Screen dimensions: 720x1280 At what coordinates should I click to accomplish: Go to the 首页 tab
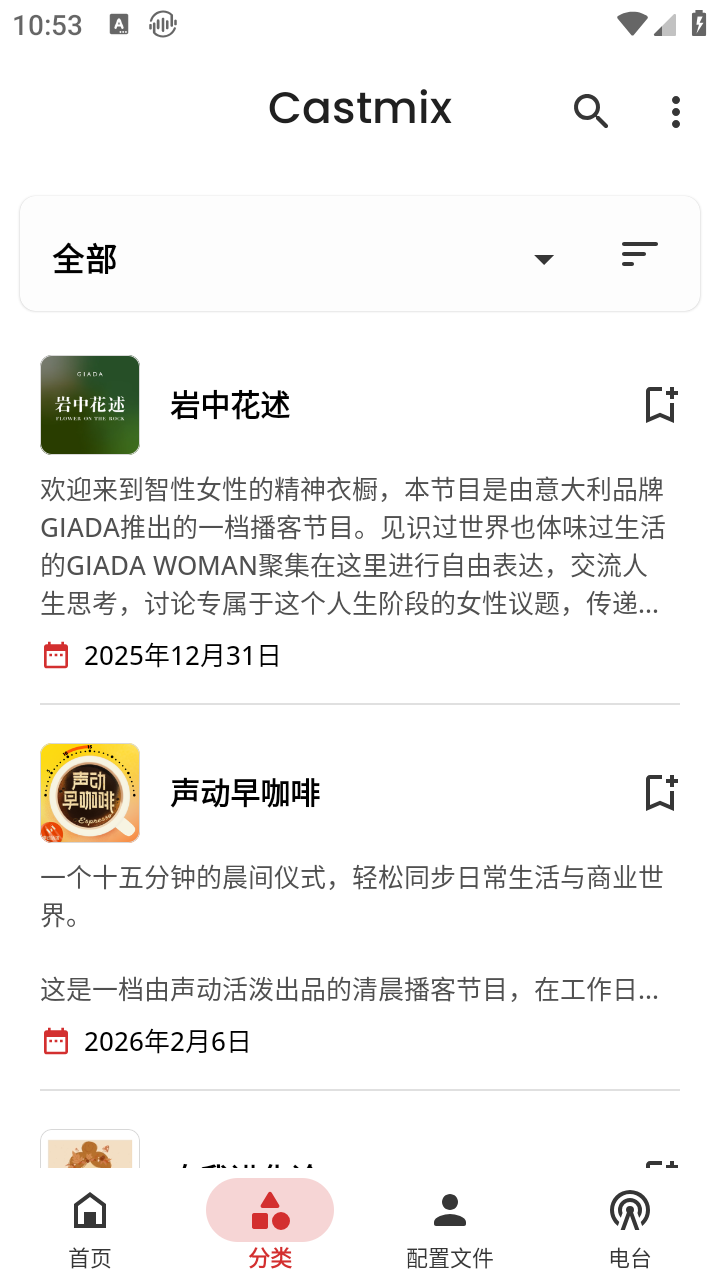(x=90, y=1227)
